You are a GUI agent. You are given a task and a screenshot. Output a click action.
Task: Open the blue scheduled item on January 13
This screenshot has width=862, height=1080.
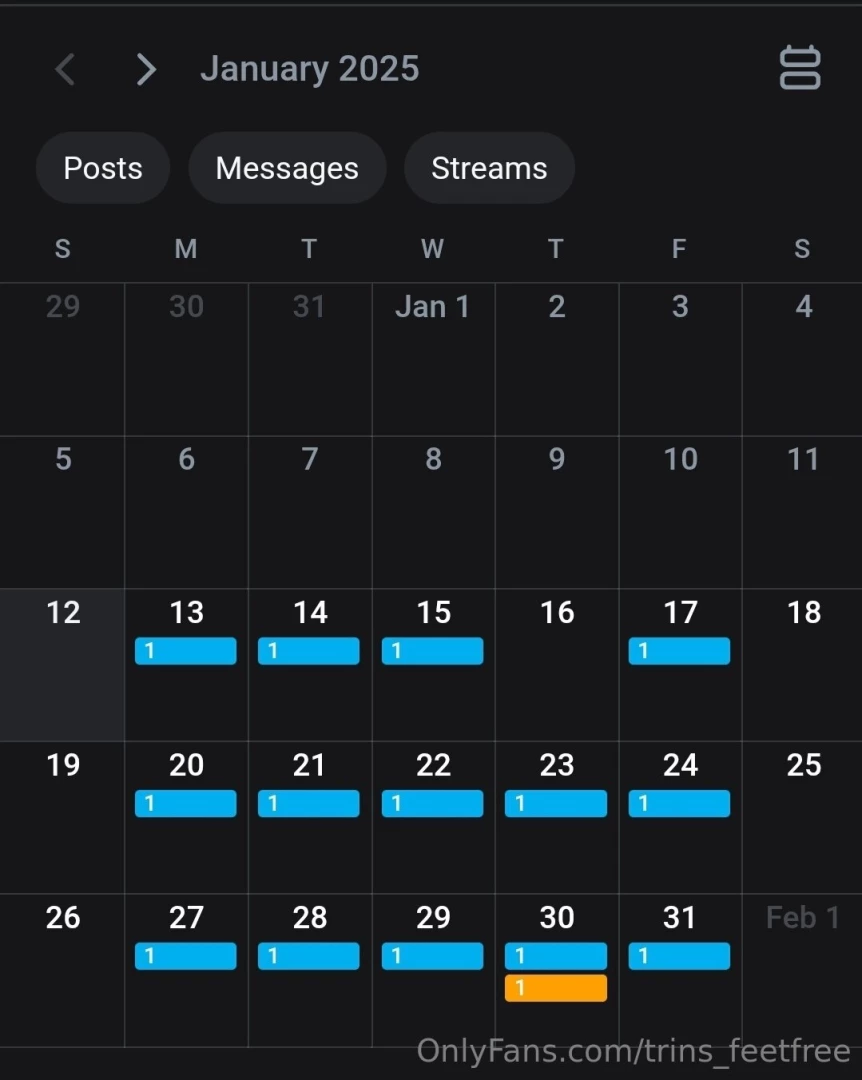(x=186, y=651)
